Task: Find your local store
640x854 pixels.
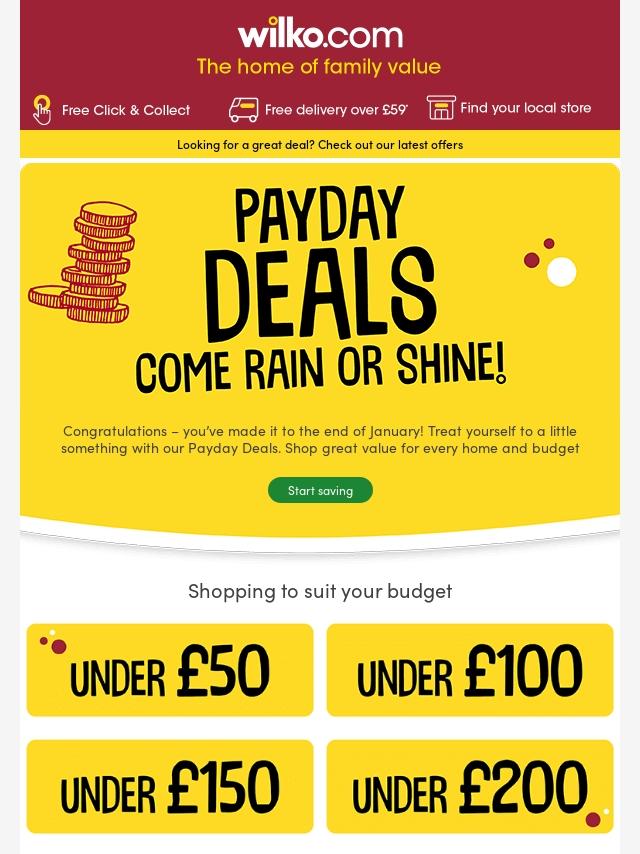Action: 509,108
